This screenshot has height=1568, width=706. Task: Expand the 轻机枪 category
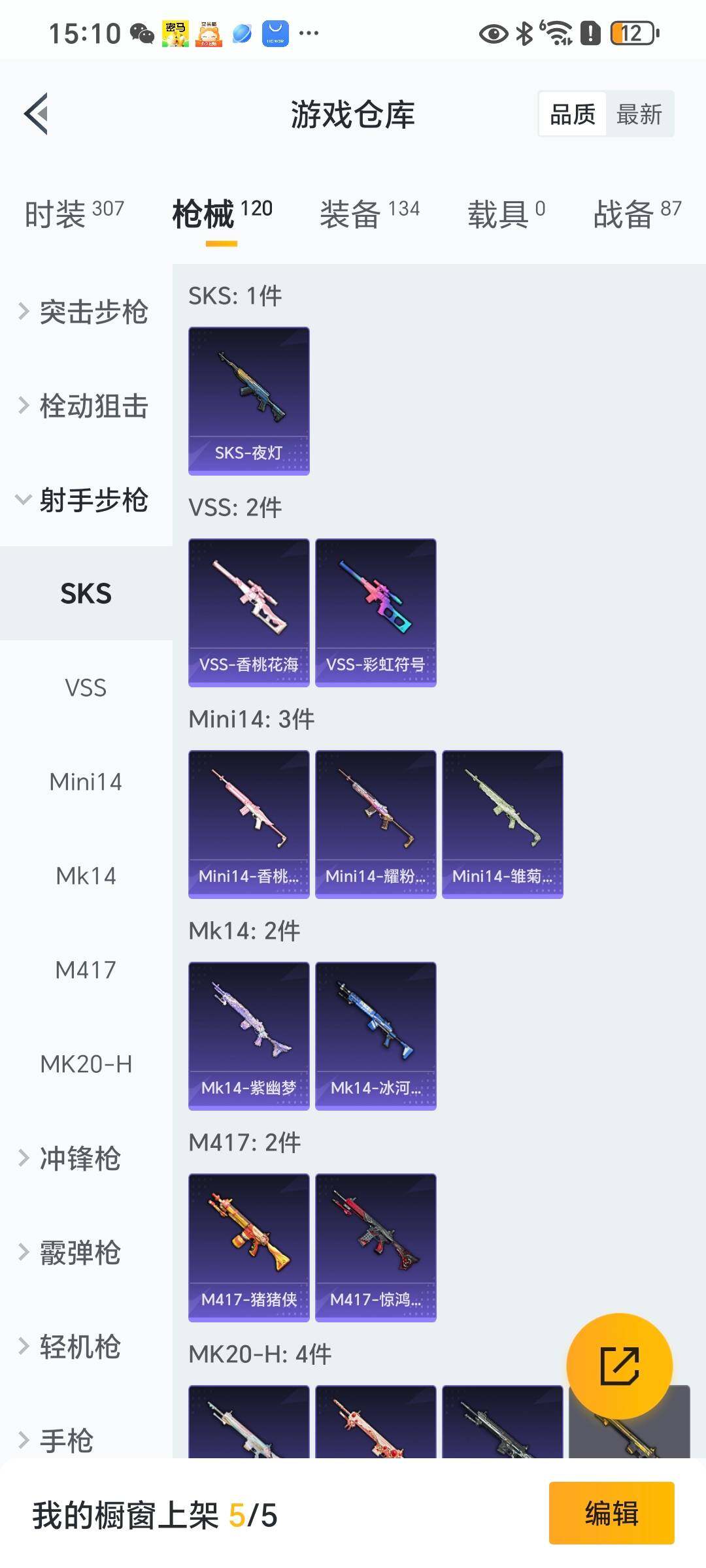78,1347
